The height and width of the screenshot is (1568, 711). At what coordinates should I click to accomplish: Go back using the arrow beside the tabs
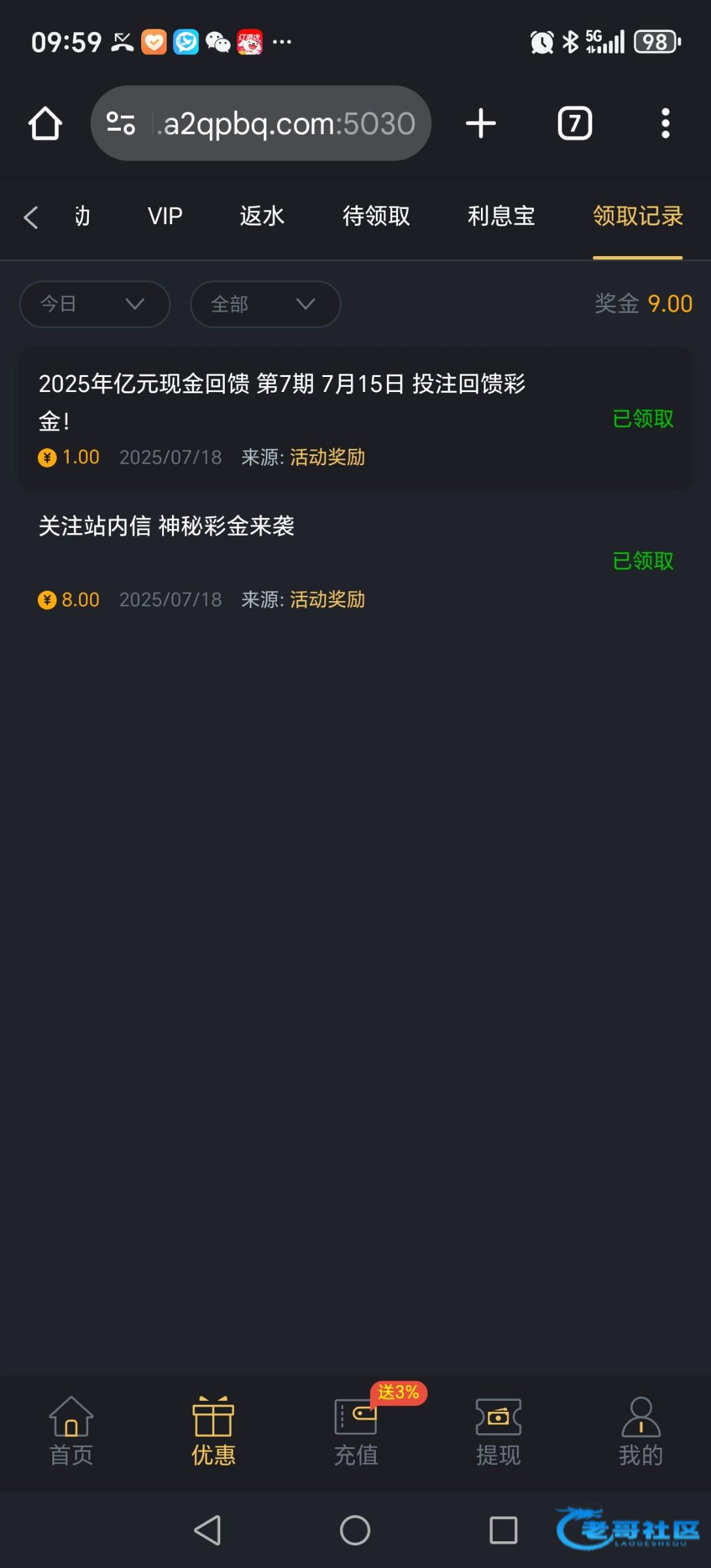point(31,217)
